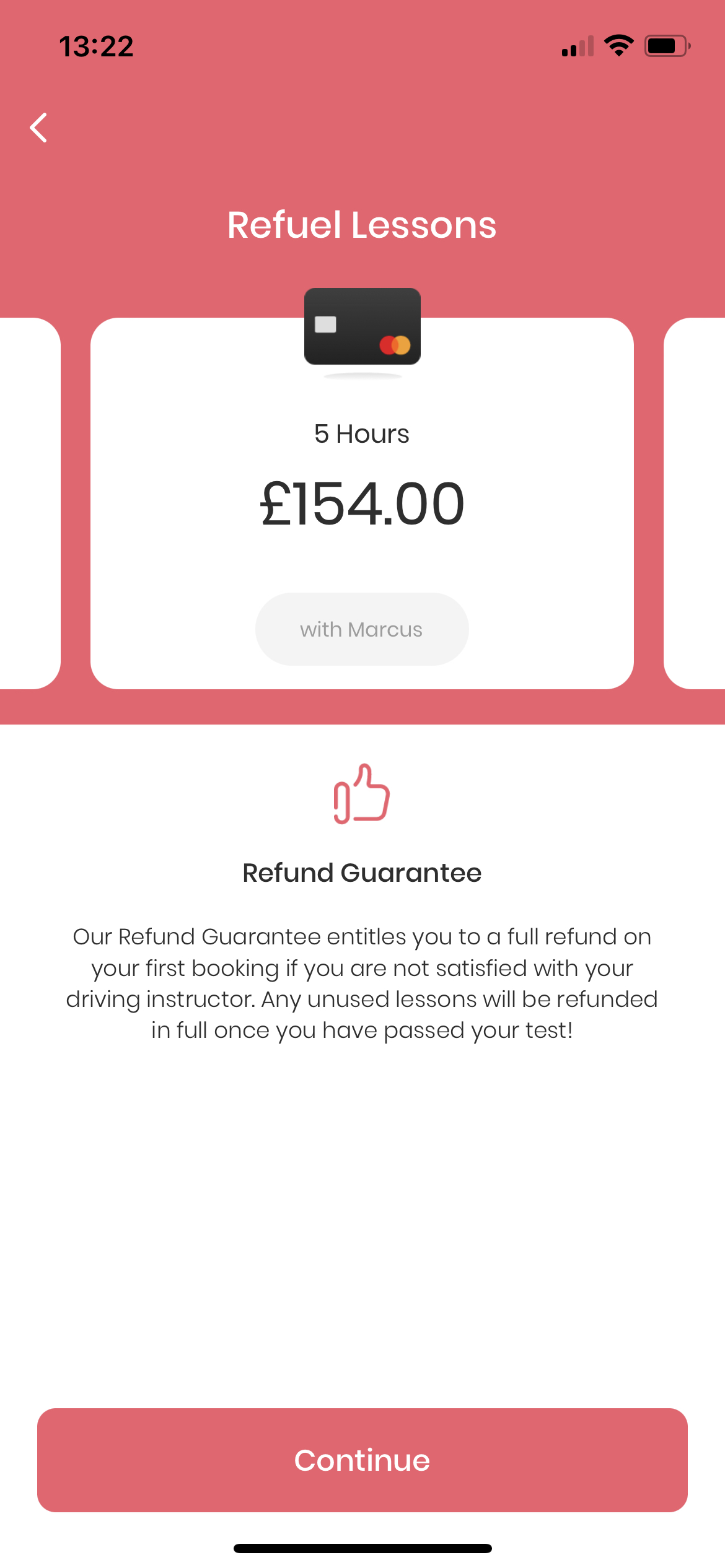Go back using the top arrow
Viewport: 725px width, 1568px height.
tap(38, 128)
